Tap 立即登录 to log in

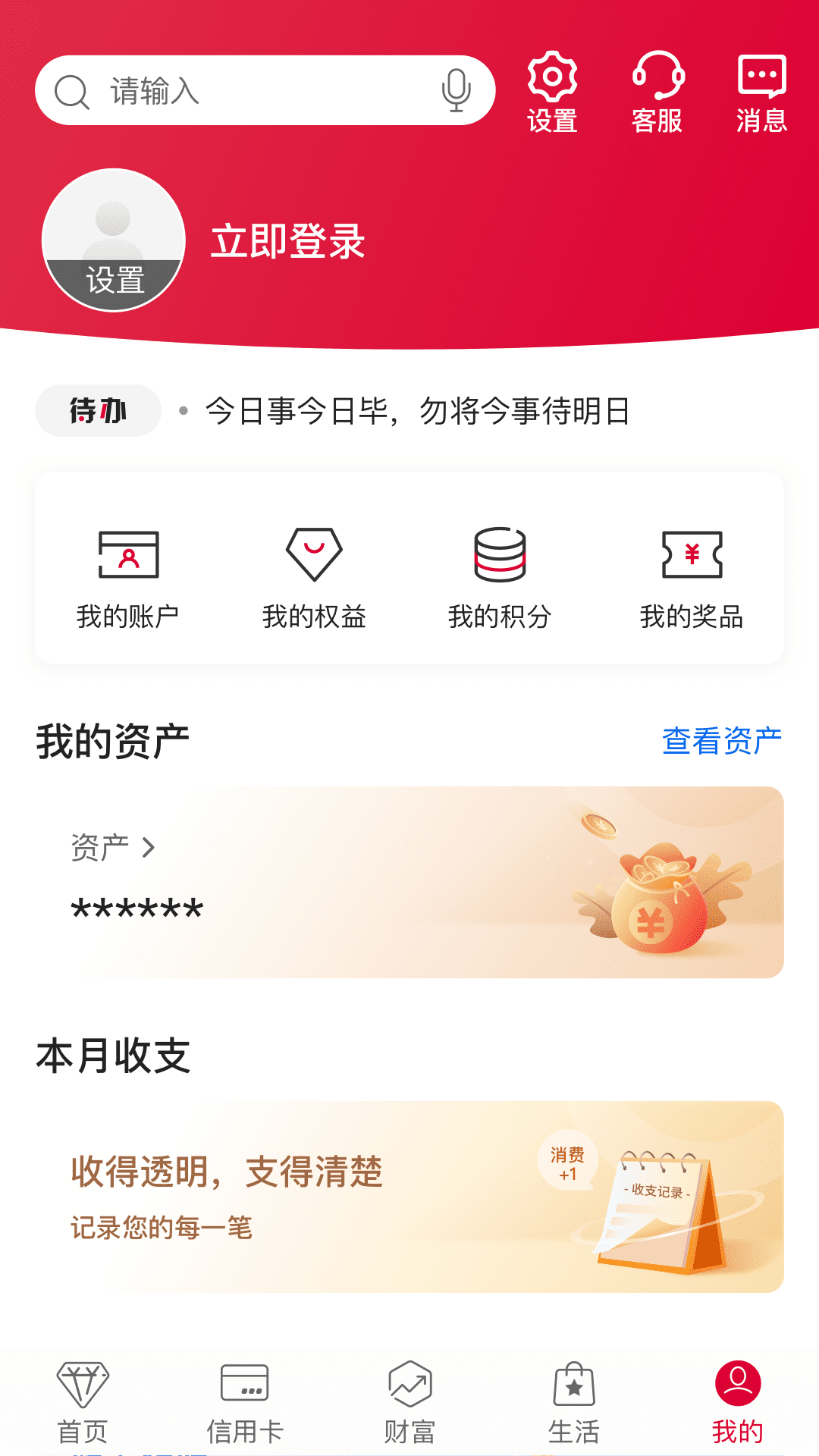287,243
